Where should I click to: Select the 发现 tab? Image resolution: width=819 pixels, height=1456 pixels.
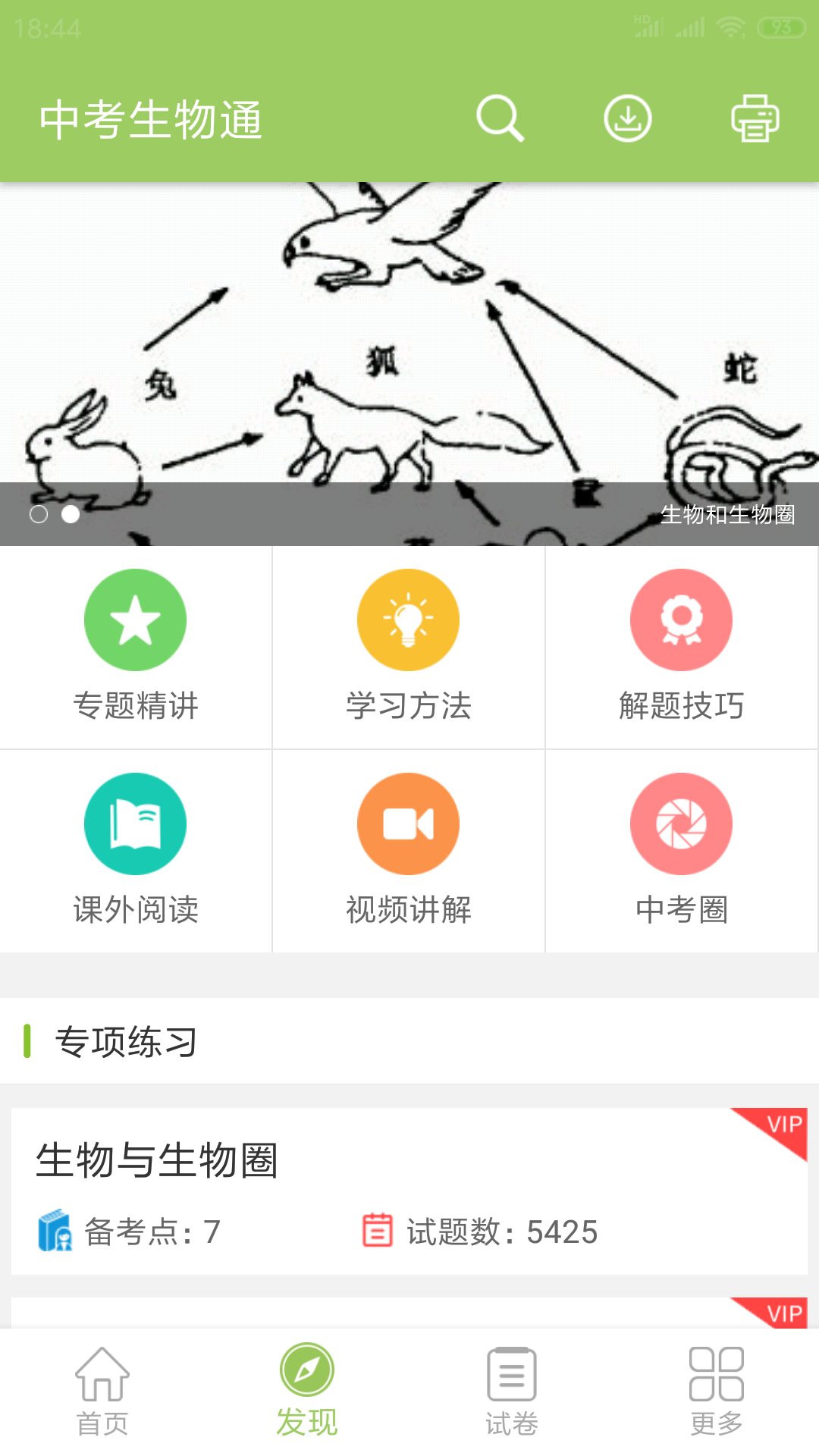307,1392
